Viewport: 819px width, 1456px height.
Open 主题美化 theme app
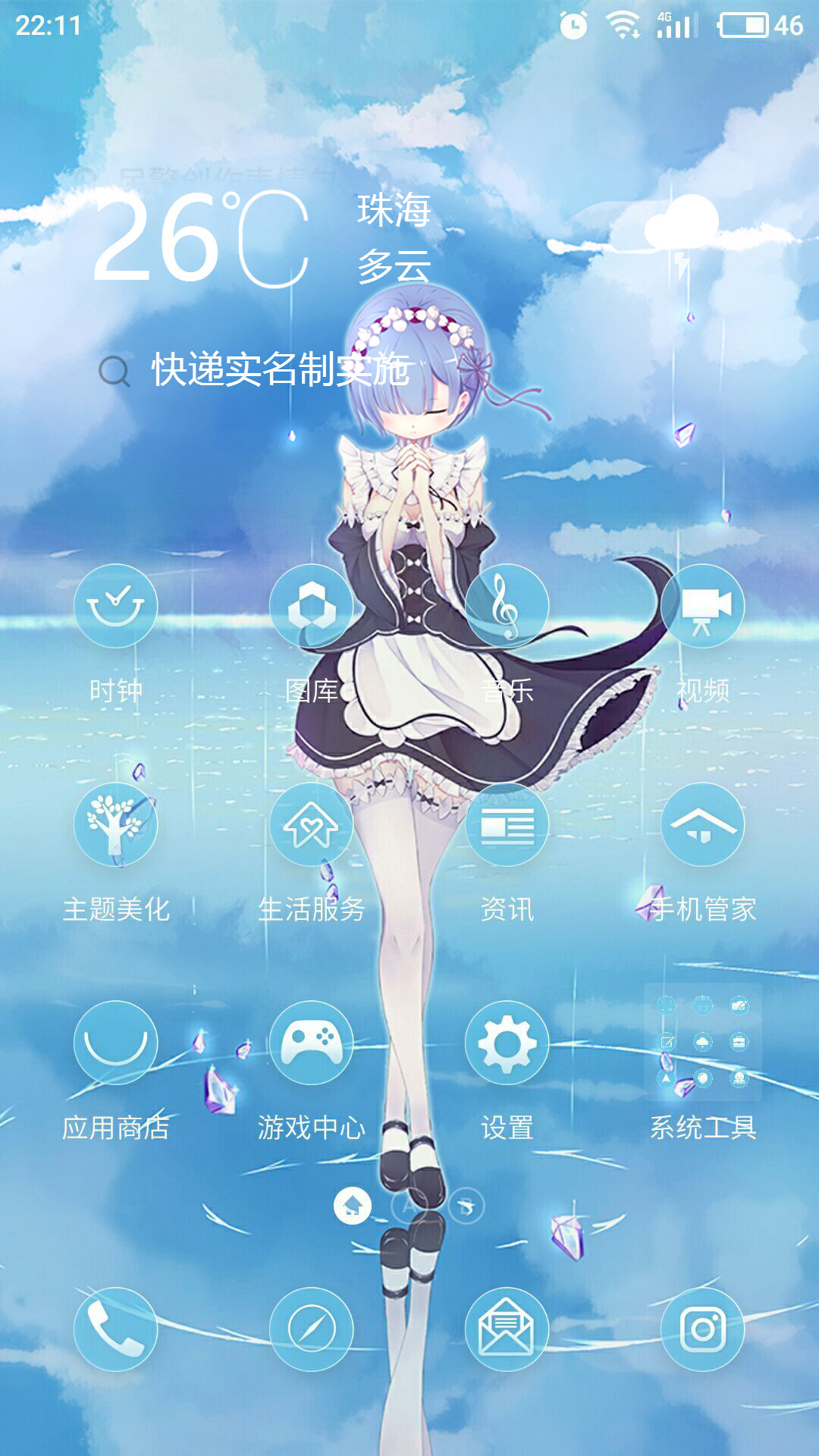[x=115, y=824]
